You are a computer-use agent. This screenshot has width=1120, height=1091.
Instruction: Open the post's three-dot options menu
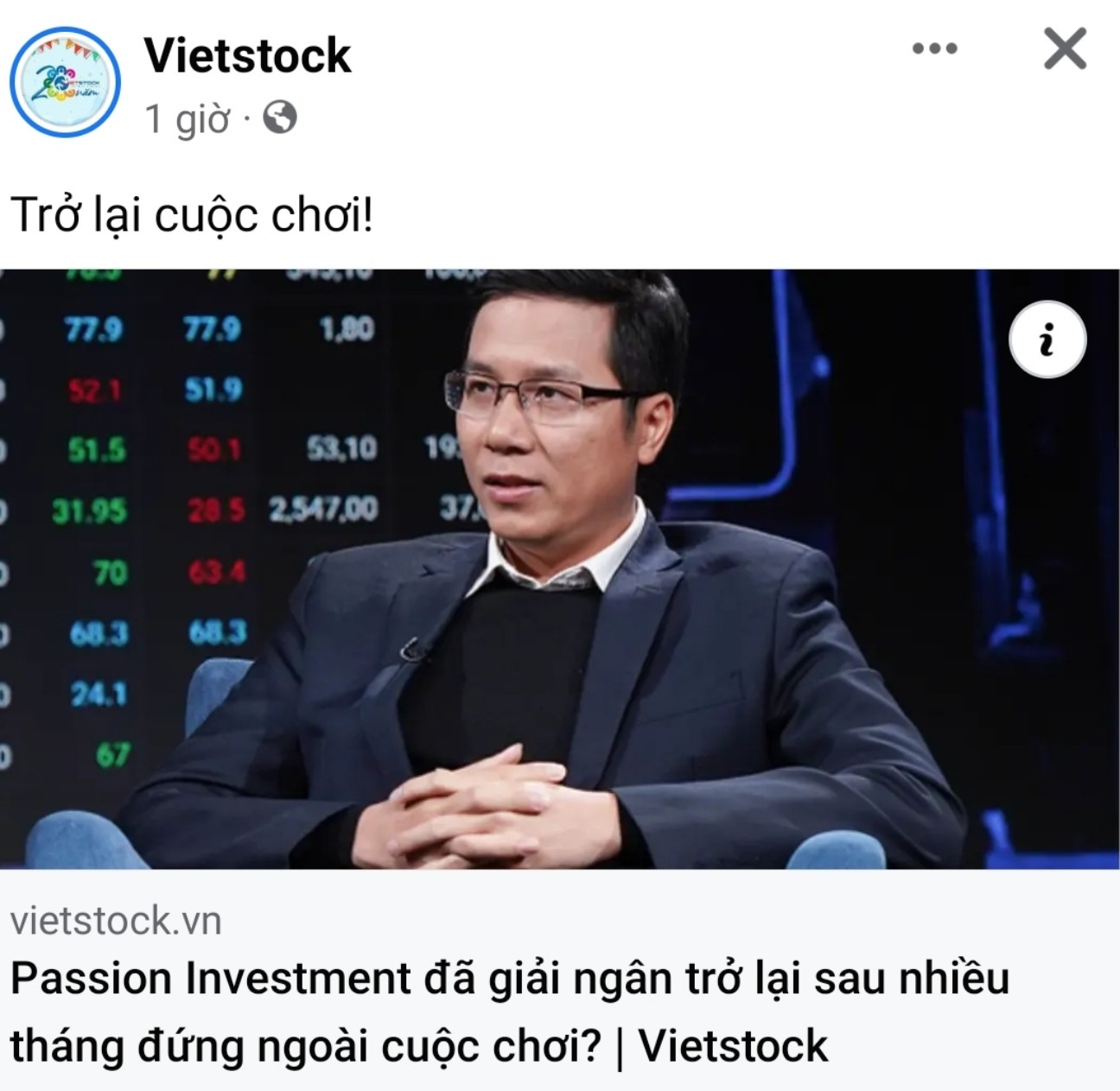(934, 48)
